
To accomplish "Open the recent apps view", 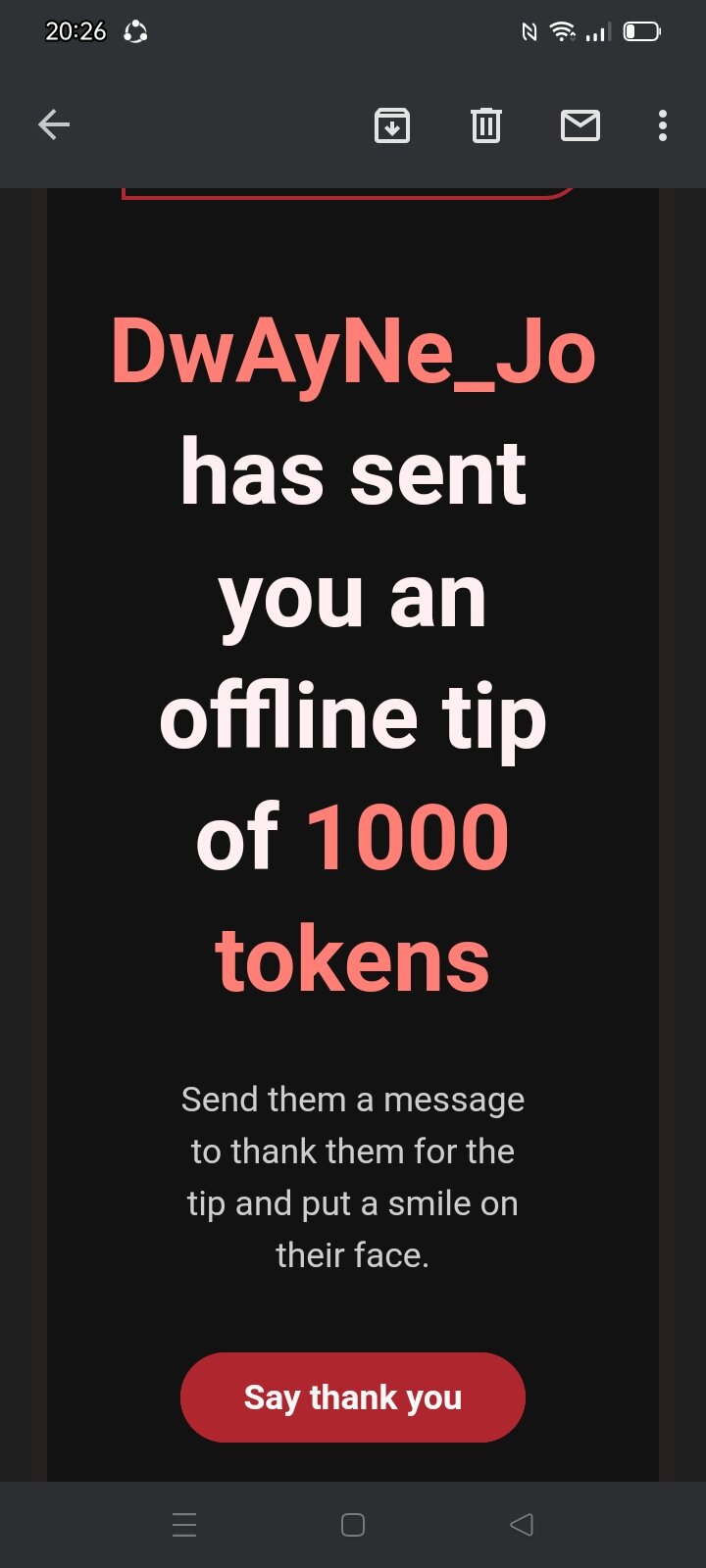I will tap(184, 1525).
